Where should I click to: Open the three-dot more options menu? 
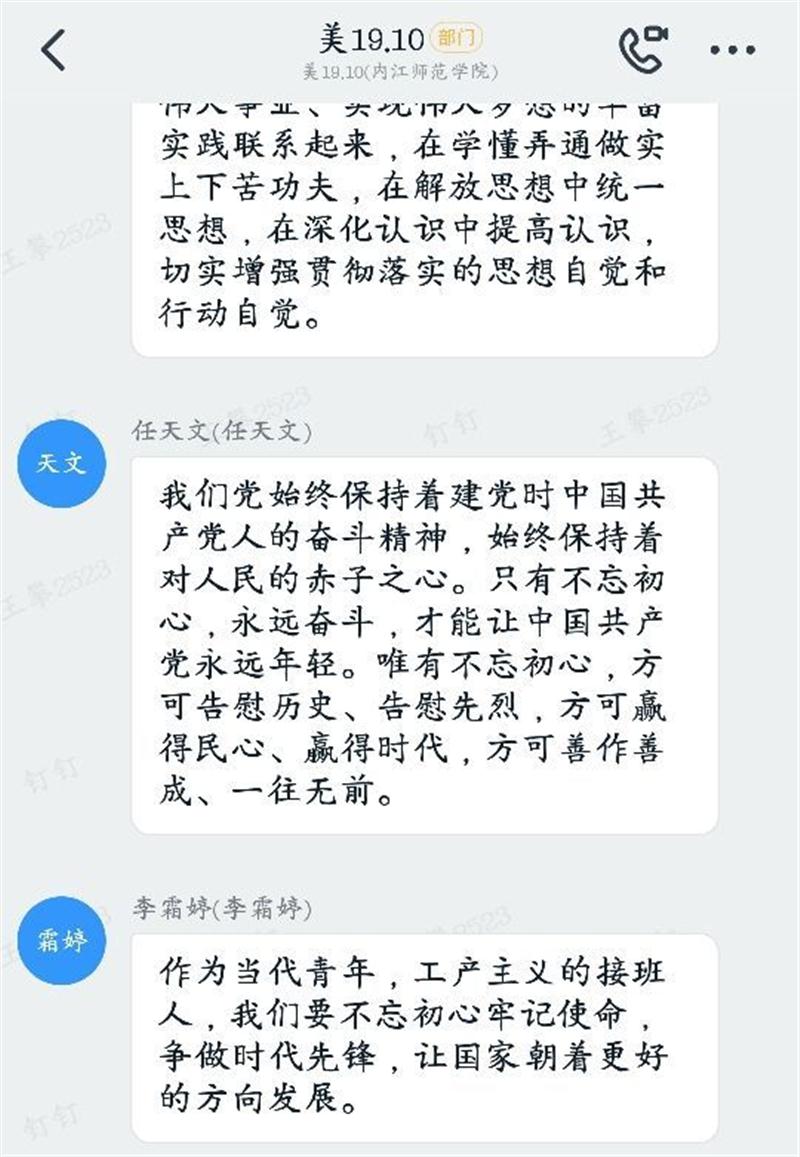[732, 48]
